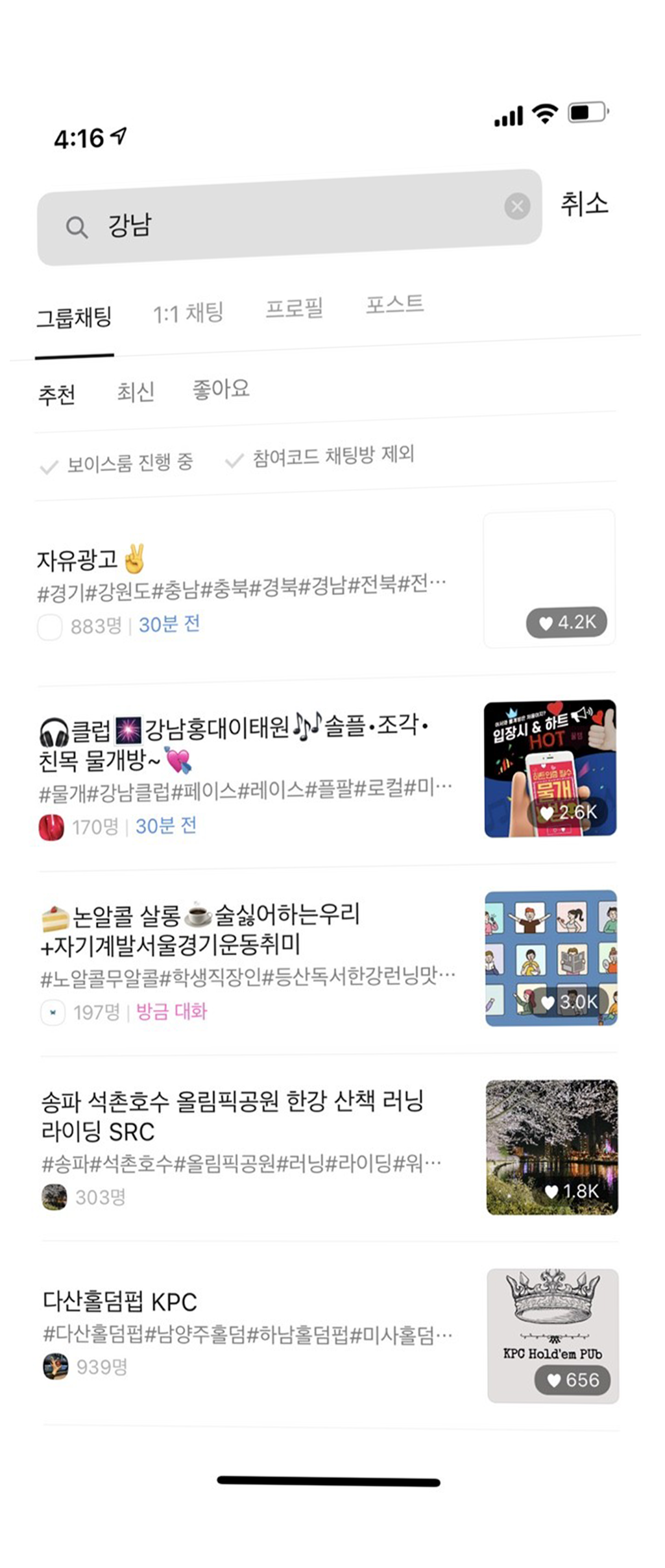Sort results by 최신
The width and height of the screenshot is (665, 1568).
tap(136, 391)
